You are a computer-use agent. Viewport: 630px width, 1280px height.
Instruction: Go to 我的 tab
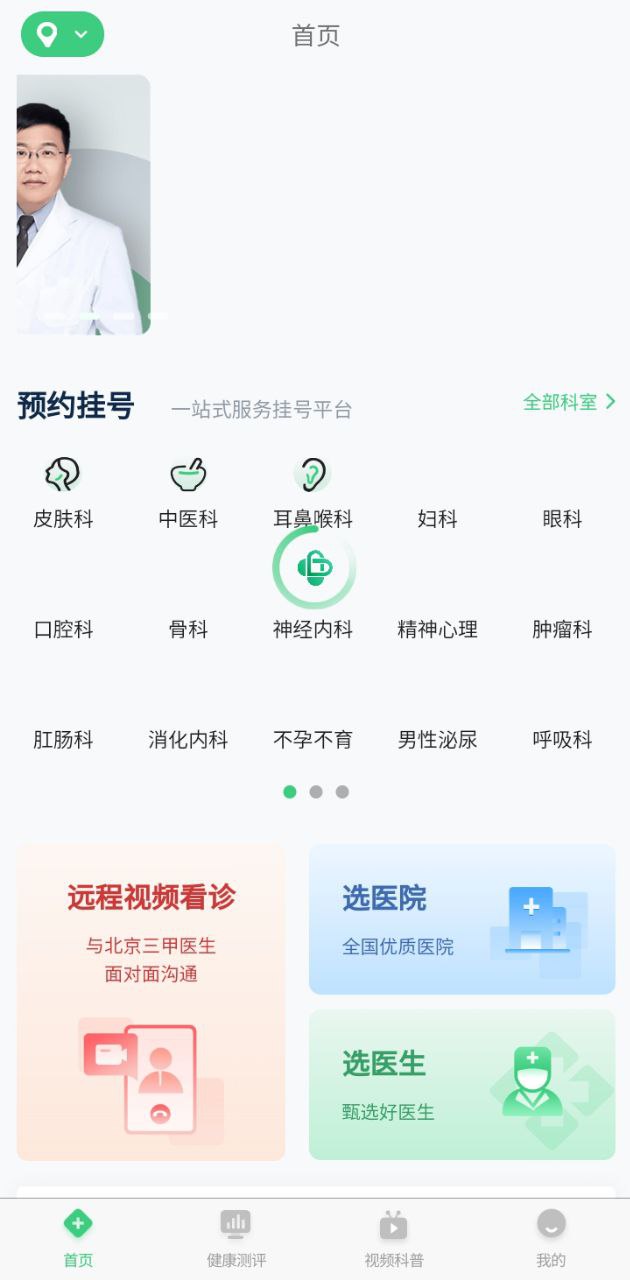[x=551, y=1238]
